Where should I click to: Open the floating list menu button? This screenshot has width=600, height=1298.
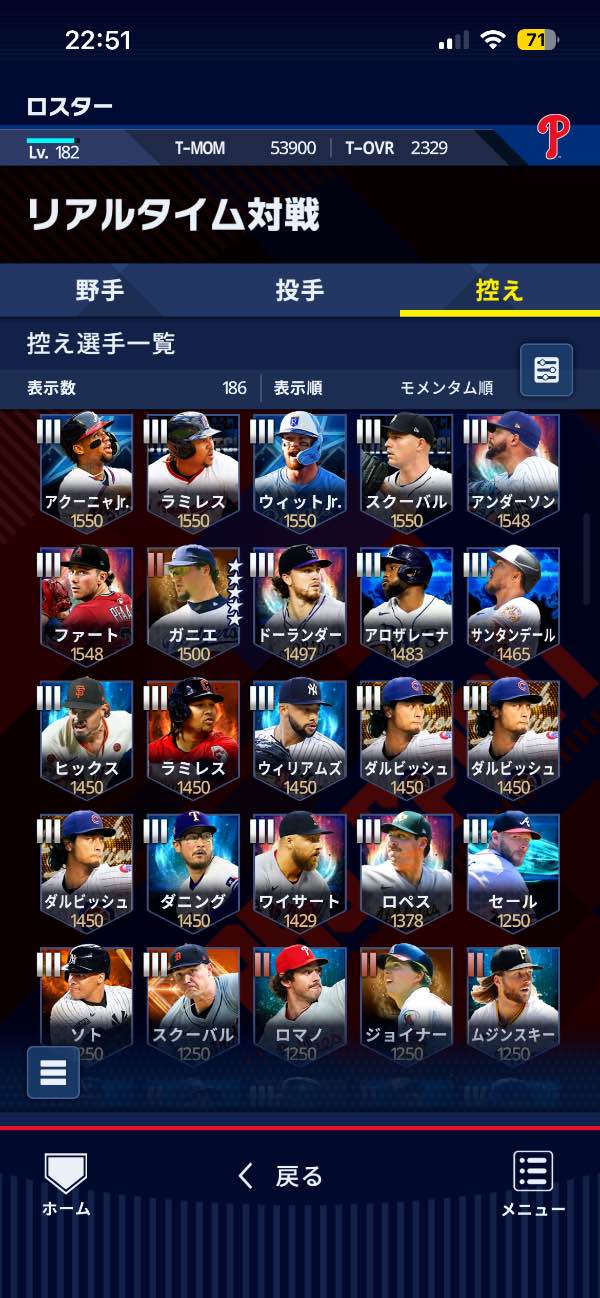53,1072
